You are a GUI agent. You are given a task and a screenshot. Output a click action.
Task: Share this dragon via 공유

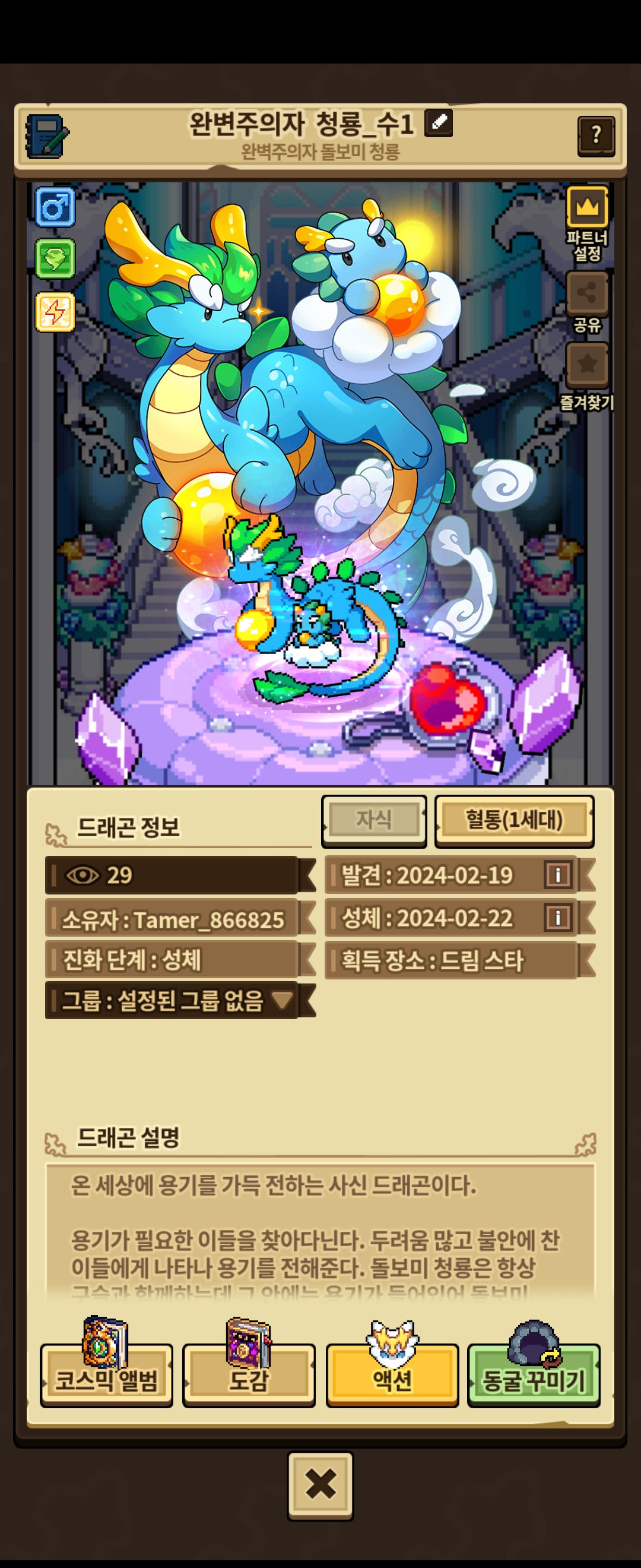coord(587,293)
